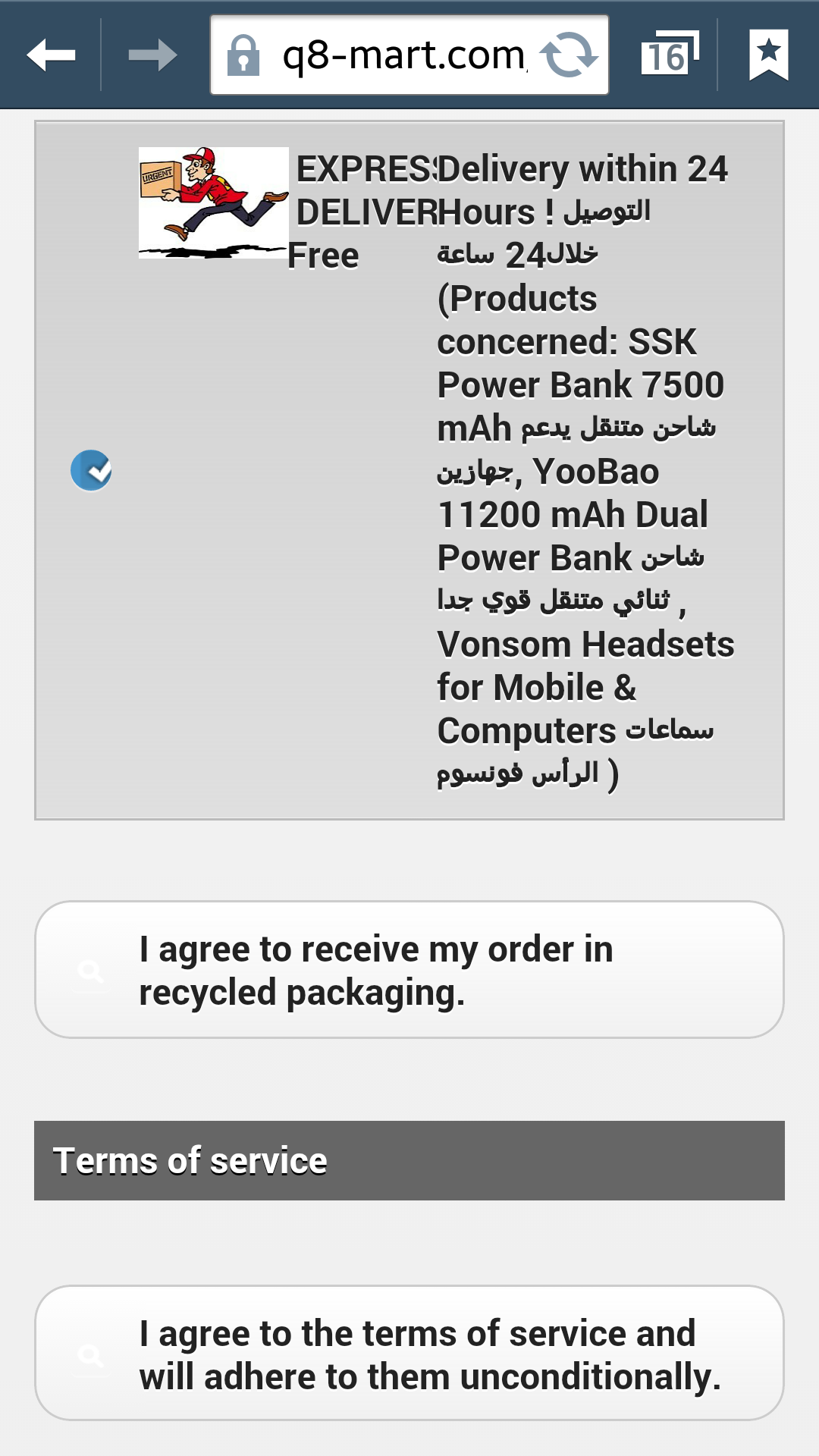
Task: Edit the q8-mart.com address bar
Action: [x=403, y=55]
